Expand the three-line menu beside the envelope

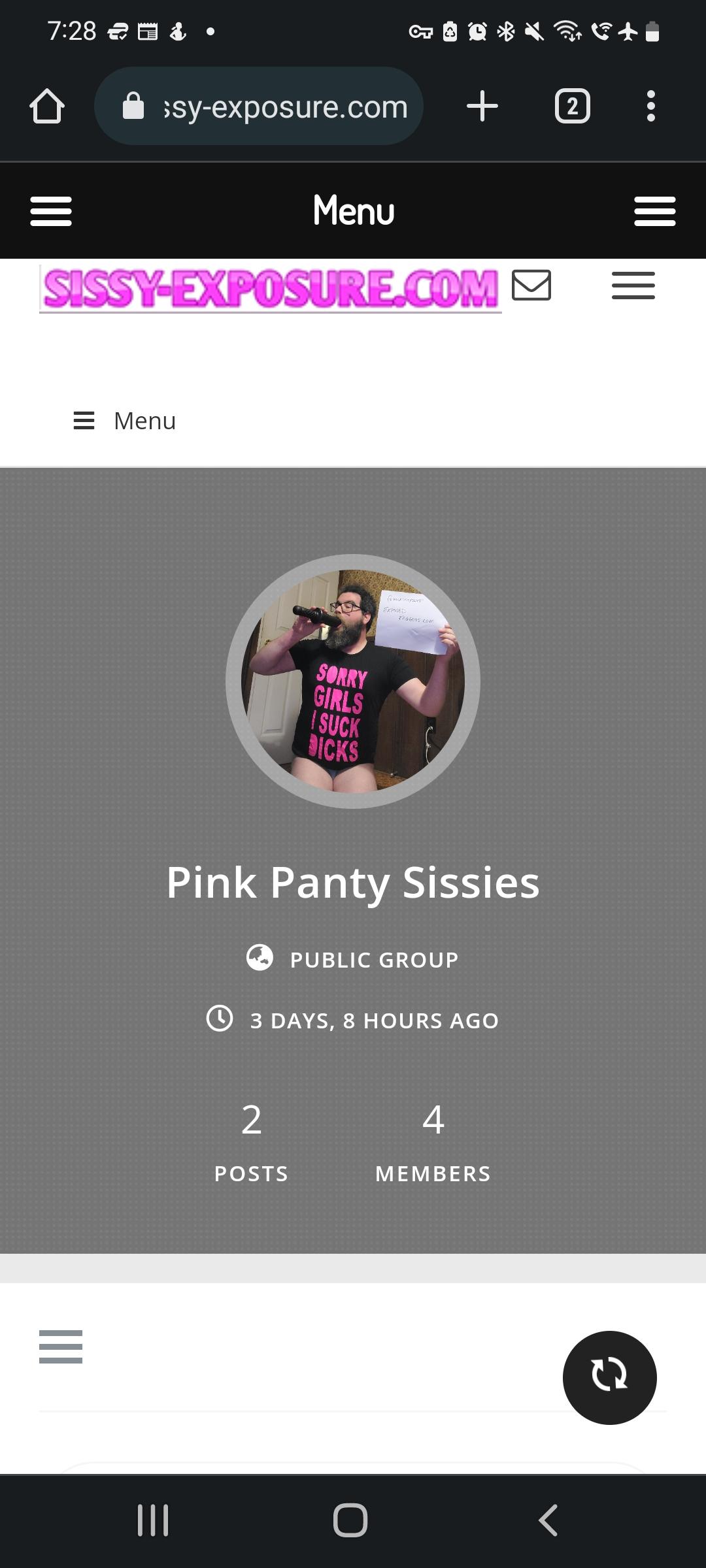[x=633, y=286]
